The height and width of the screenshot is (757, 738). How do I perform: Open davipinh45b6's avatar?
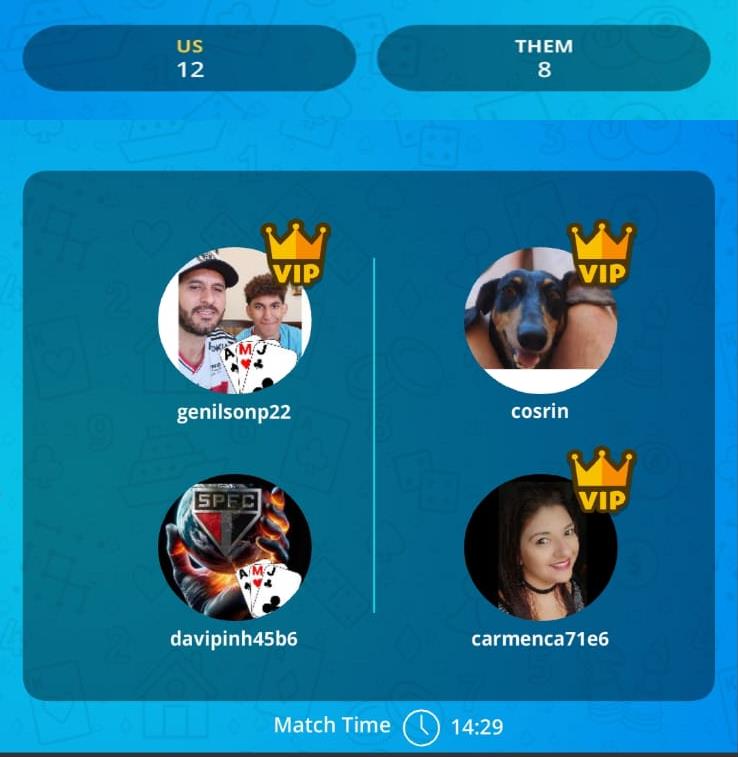tap(235, 547)
